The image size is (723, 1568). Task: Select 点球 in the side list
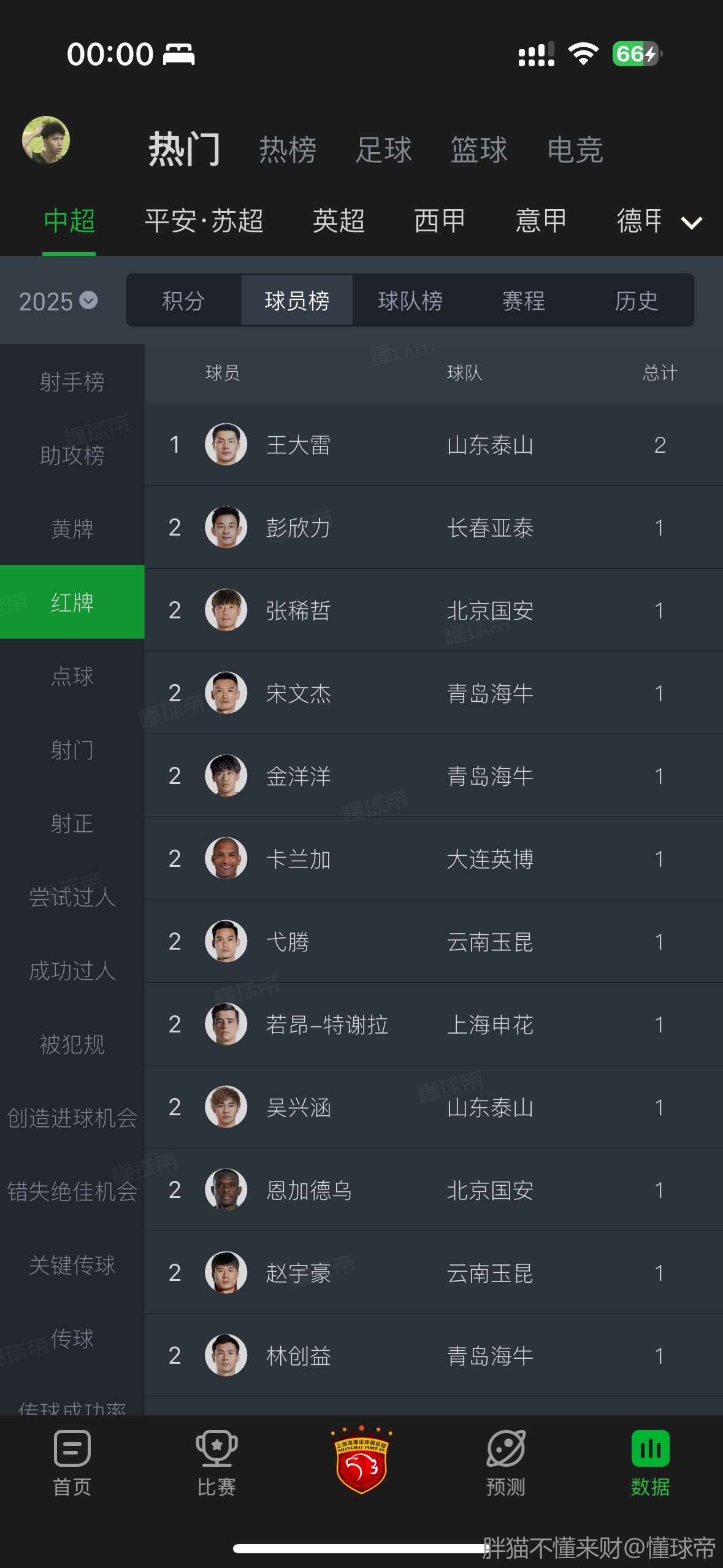pos(72,676)
